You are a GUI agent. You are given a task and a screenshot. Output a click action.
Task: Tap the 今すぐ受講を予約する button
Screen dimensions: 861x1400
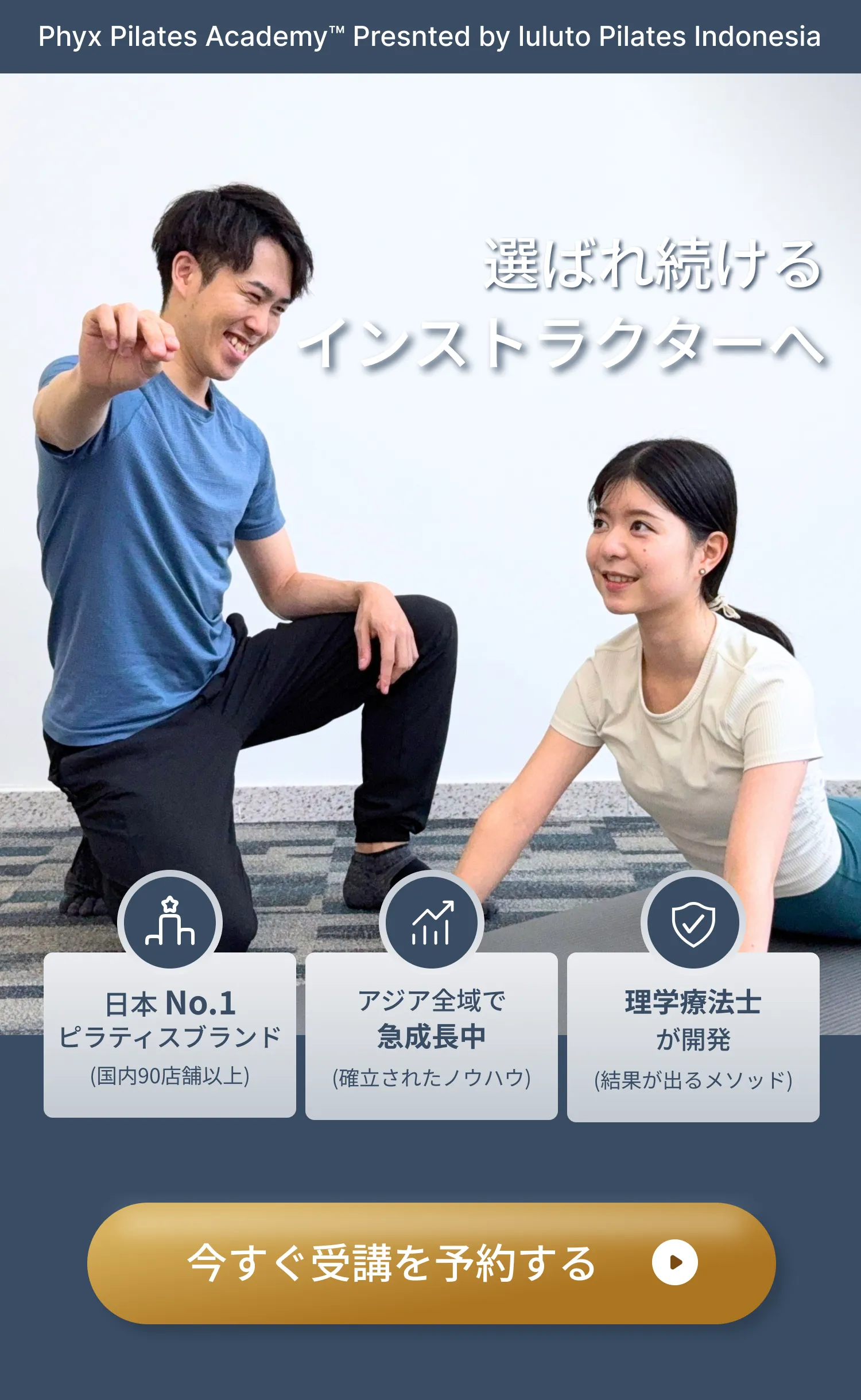click(x=430, y=1263)
